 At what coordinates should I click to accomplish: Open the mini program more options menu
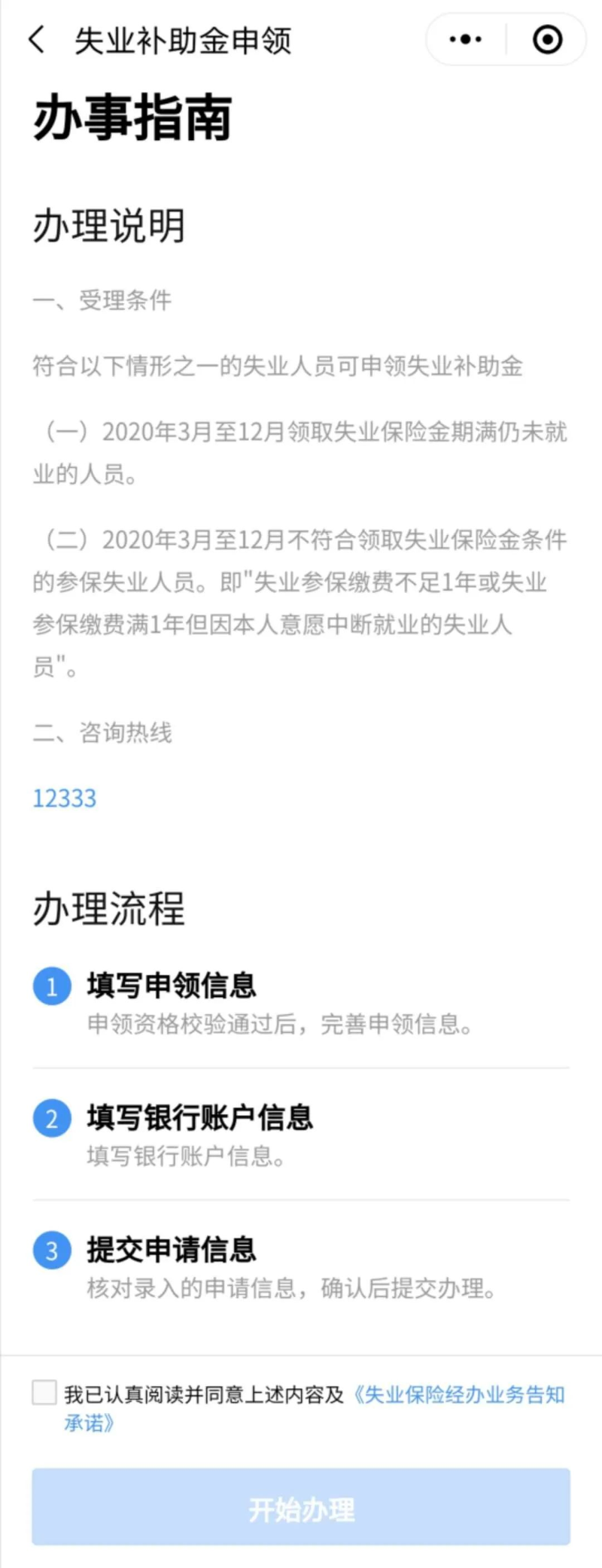(465, 39)
